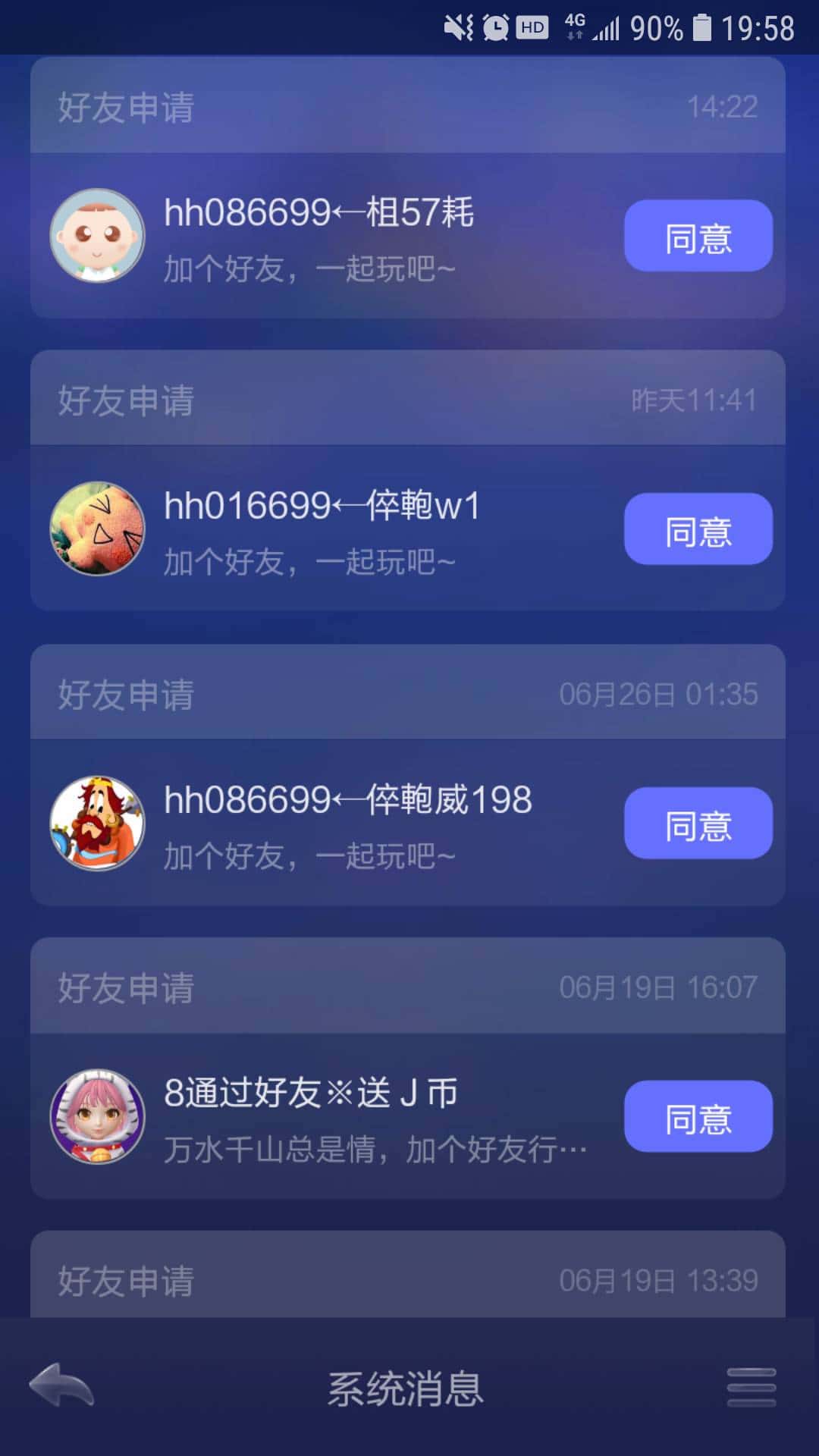The width and height of the screenshot is (819, 1456).
Task: Click the king cartoon avatar
Action: coord(97,824)
